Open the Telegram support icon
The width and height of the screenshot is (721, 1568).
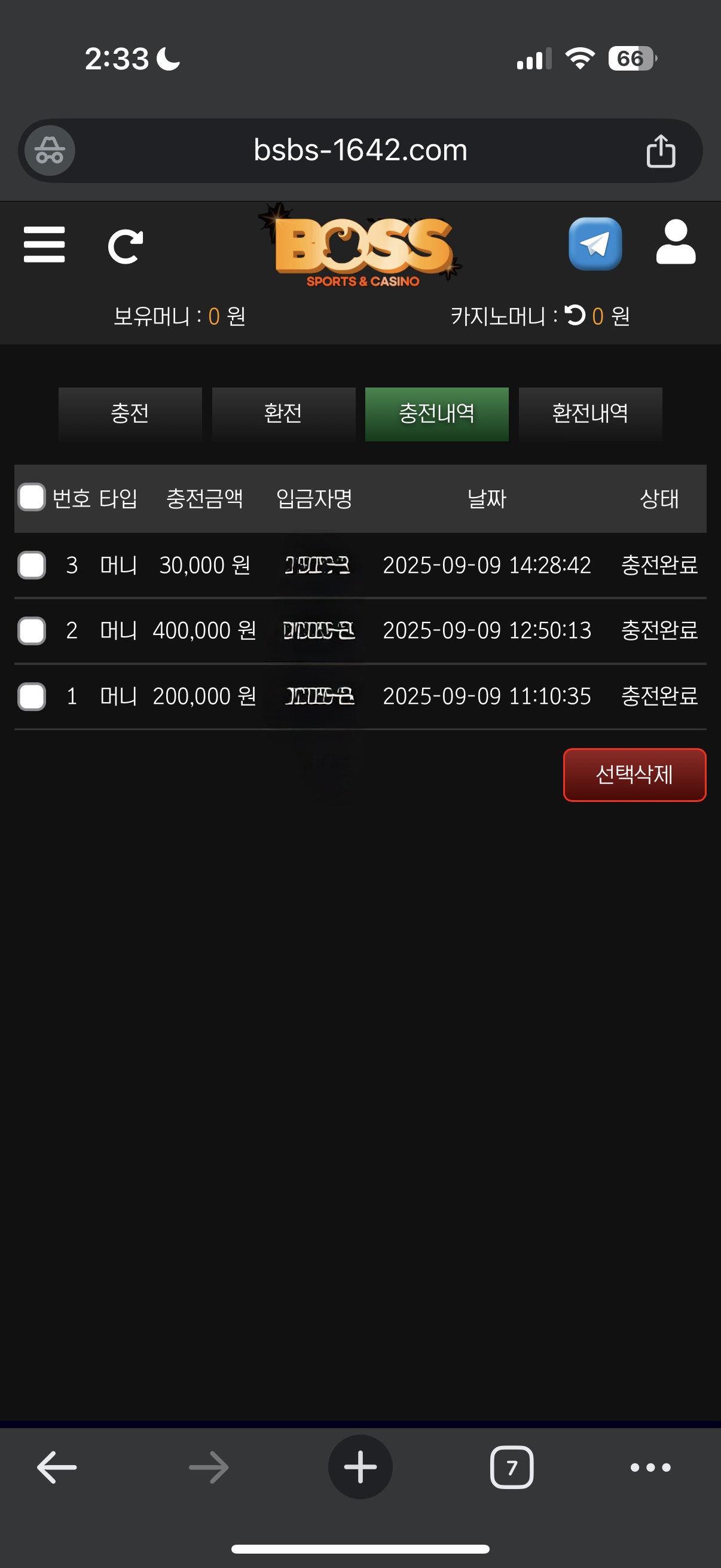[x=594, y=244]
